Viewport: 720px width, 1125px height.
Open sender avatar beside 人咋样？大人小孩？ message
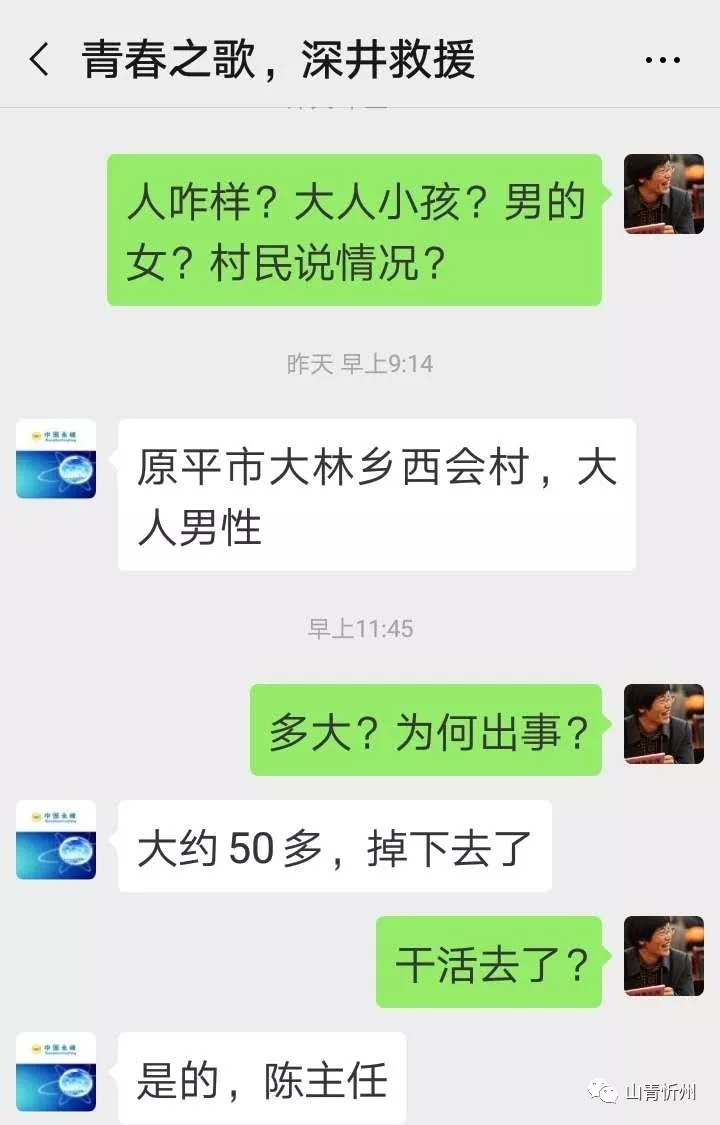(x=663, y=194)
